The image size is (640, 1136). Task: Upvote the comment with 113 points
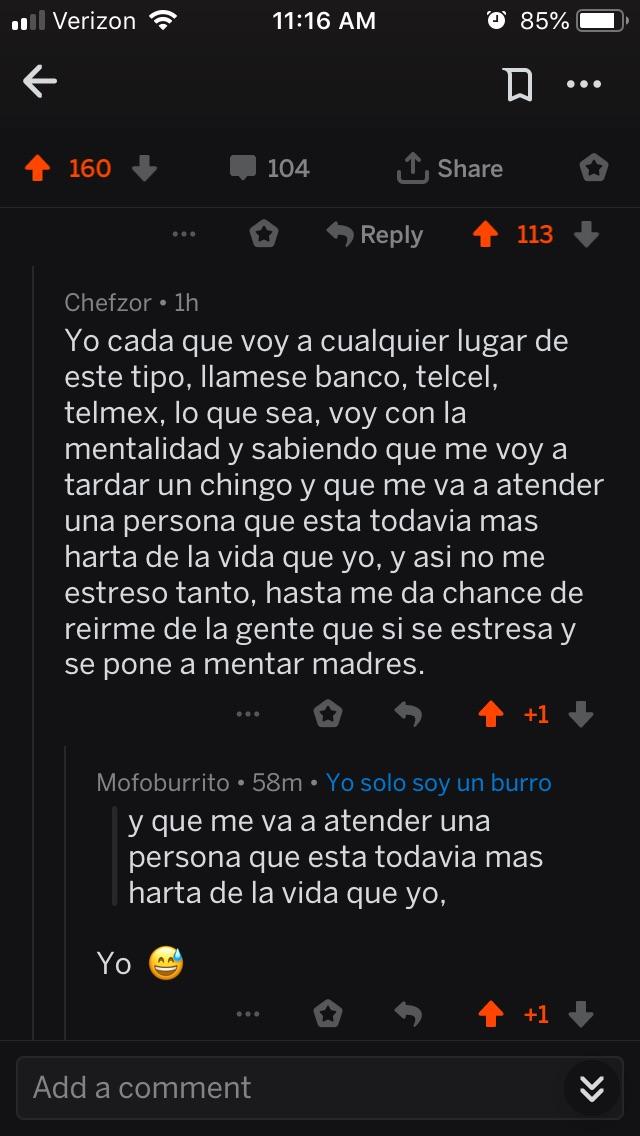coord(485,235)
